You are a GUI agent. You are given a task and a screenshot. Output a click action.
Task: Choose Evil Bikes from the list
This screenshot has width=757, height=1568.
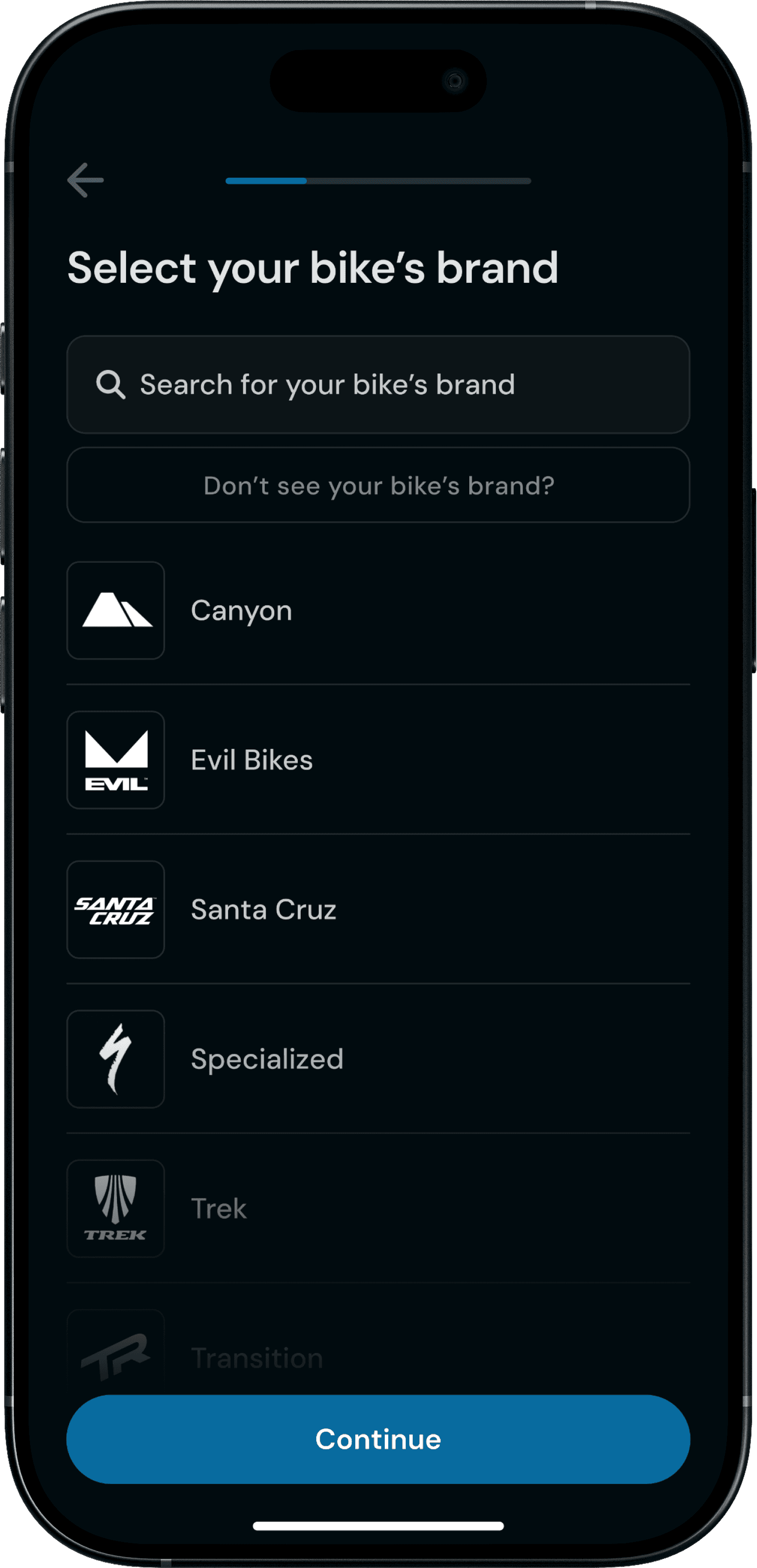pos(378,759)
